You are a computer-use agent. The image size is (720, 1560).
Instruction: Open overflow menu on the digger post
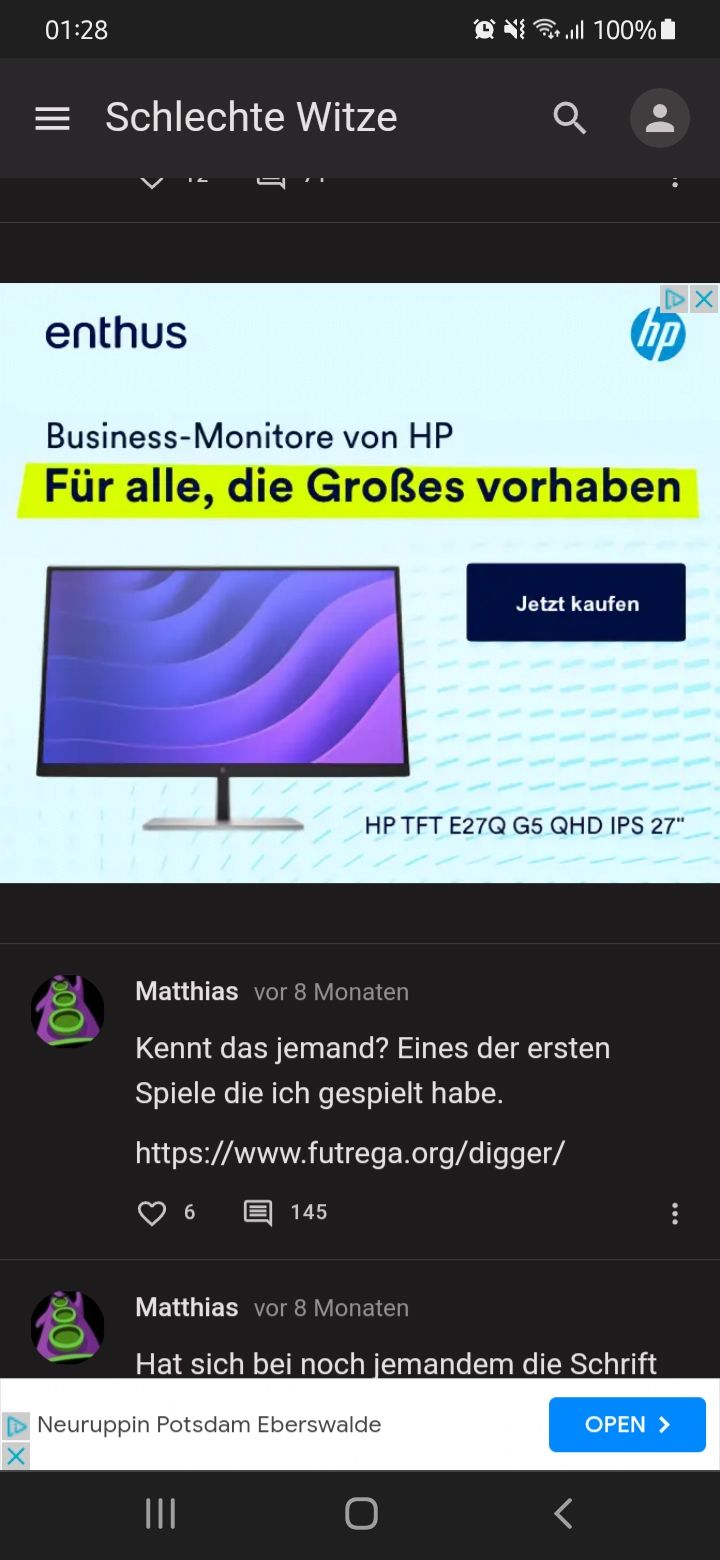675,1213
